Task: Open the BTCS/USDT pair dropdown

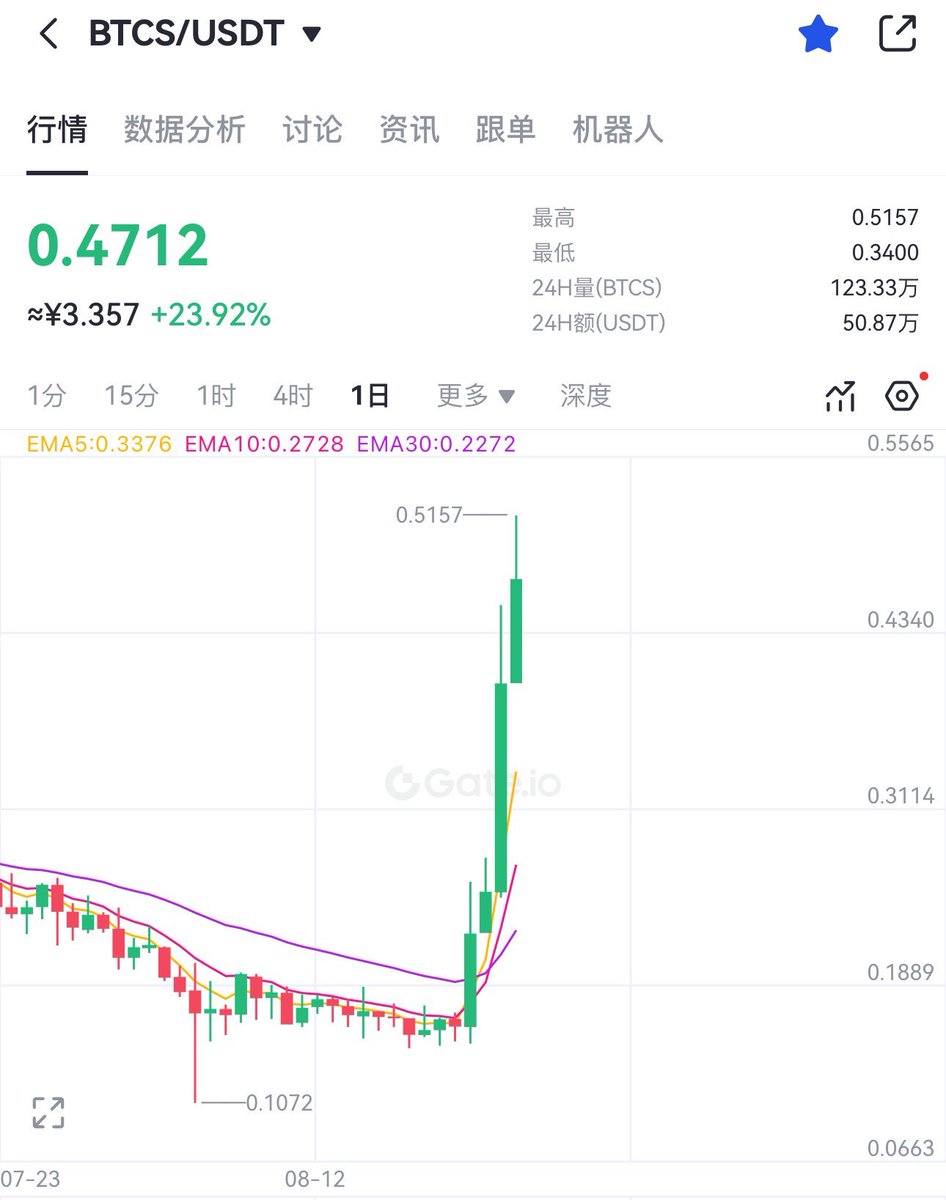Action: [311, 34]
